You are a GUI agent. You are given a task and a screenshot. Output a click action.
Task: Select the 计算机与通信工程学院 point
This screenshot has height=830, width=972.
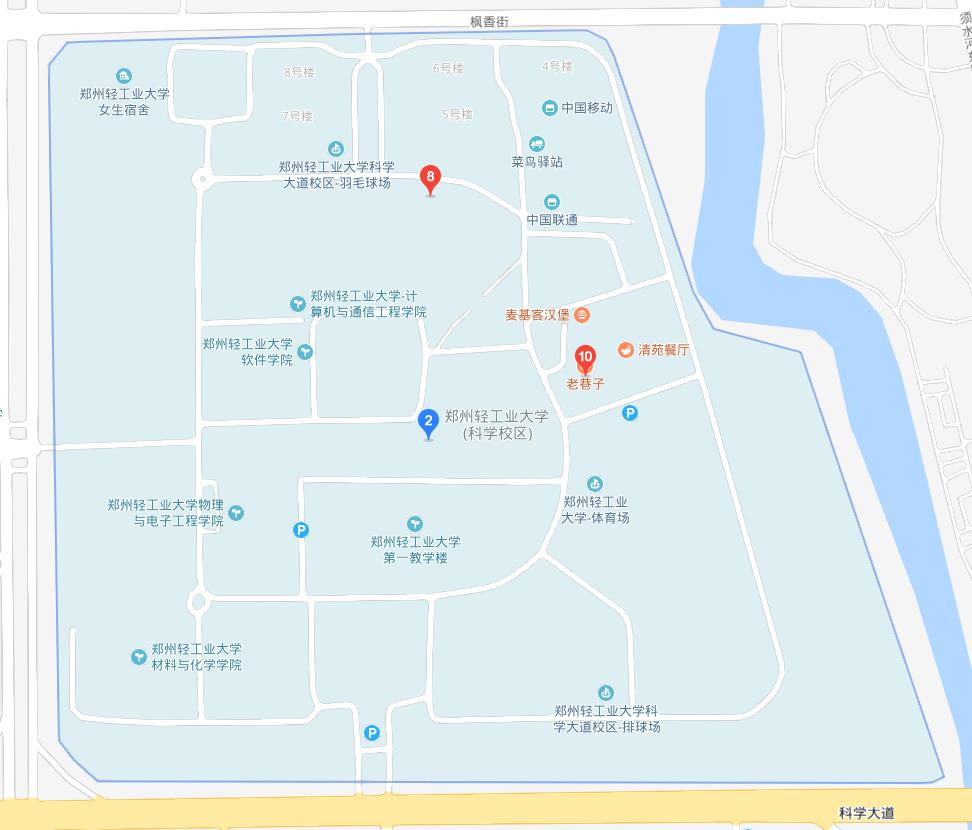pyautogui.click(x=297, y=303)
